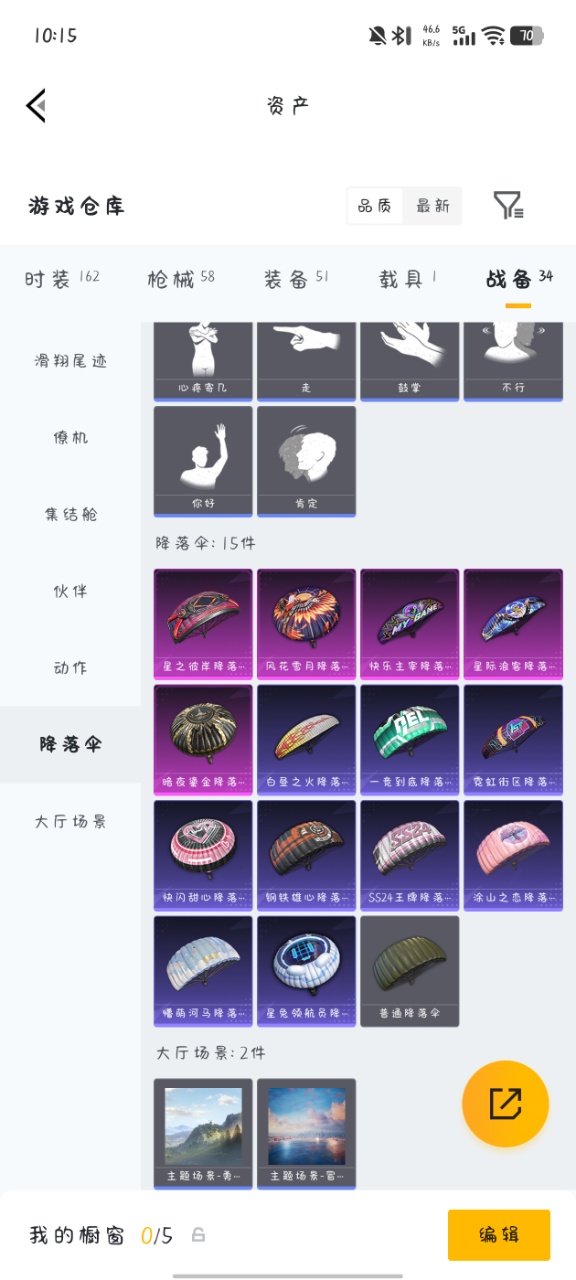Select 滑翔尾迹 in the side menu
Image resolution: width=576 pixels, height=1280 pixels.
[x=70, y=361]
